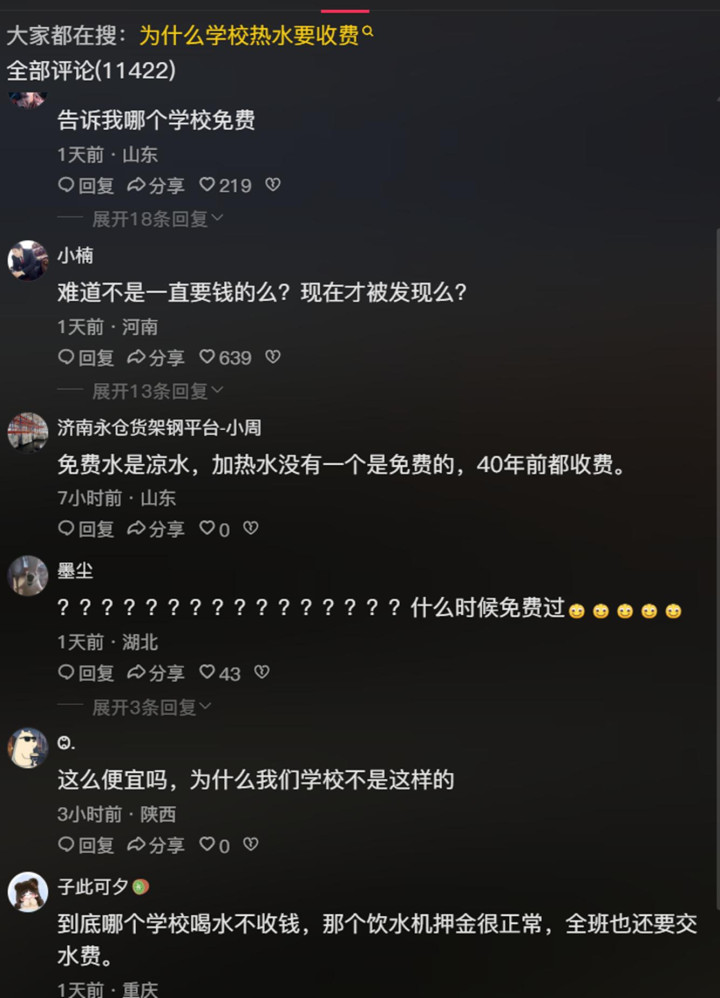
Task: Expand 3 replies under 墨尘's comment
Action: coord(152,707)
